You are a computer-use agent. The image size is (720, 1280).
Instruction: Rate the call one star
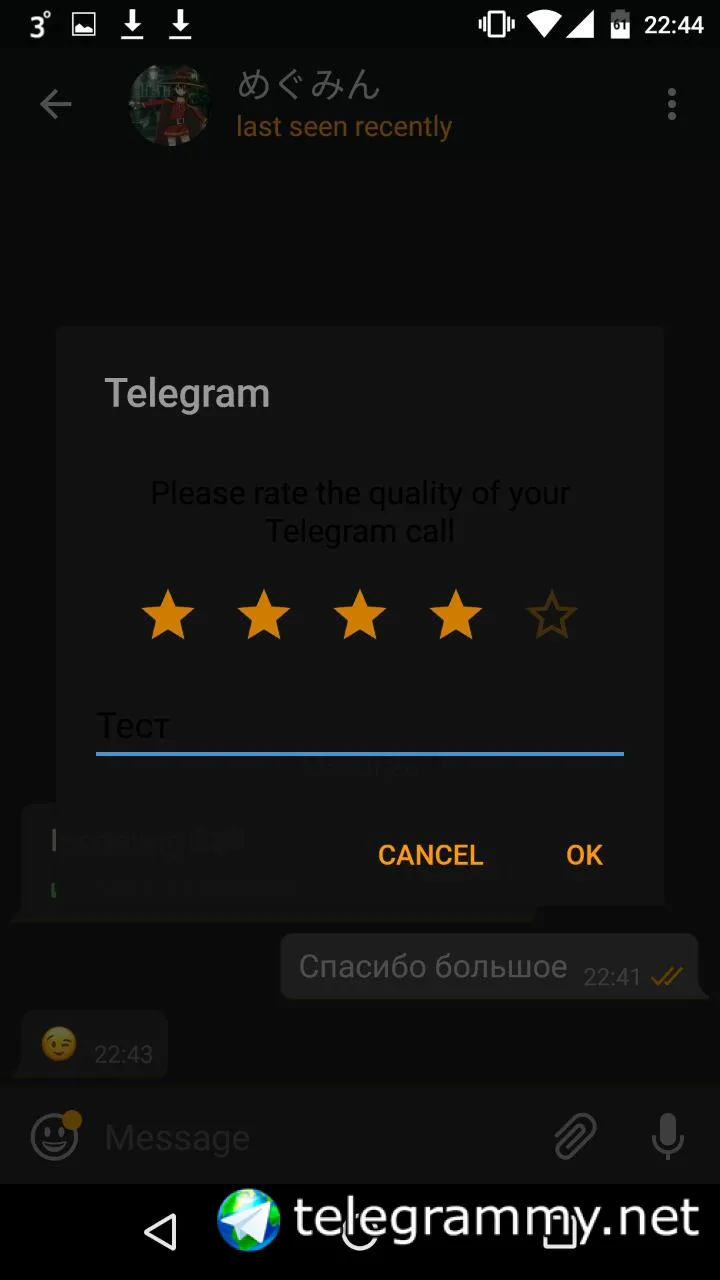tap(168, 615)
